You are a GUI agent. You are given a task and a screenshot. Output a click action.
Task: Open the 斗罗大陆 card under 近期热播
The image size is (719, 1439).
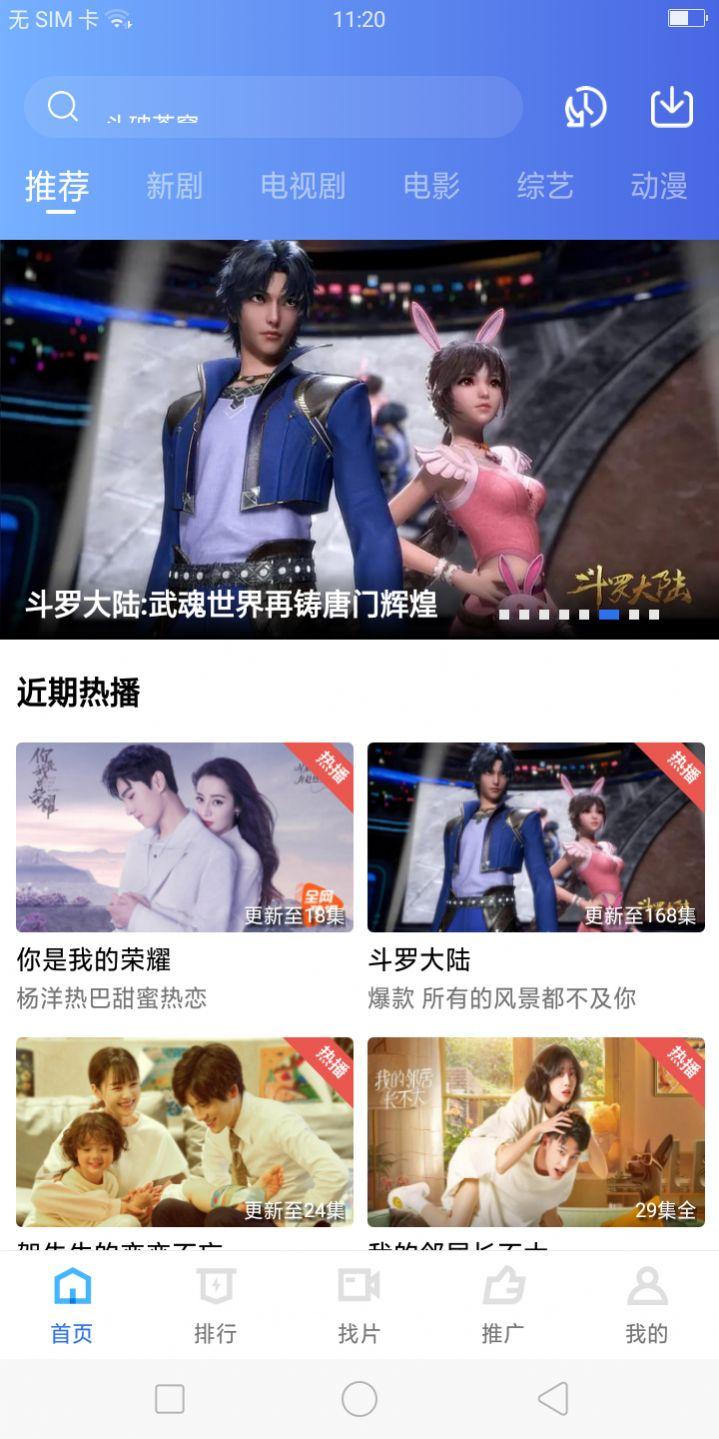tap(536, 837)
